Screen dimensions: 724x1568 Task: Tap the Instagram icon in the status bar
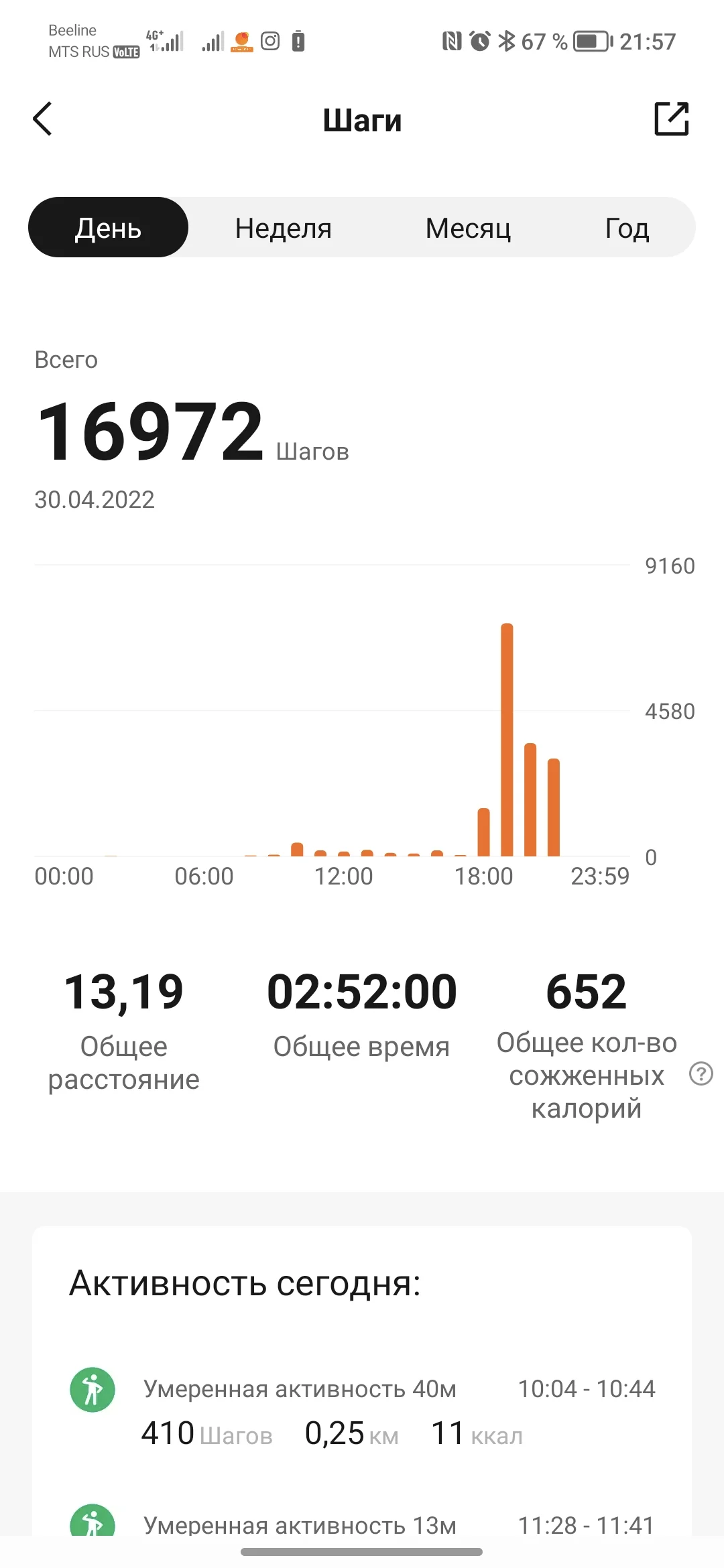[x=269, y=42]
